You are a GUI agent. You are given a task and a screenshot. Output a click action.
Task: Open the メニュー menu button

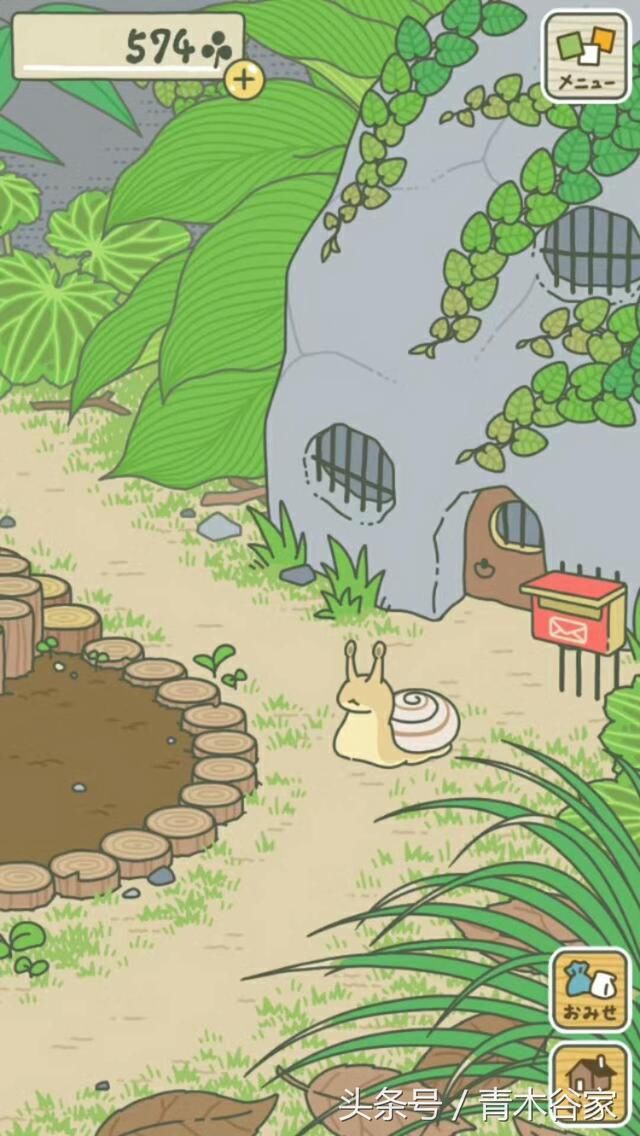(x=586, y=55)
